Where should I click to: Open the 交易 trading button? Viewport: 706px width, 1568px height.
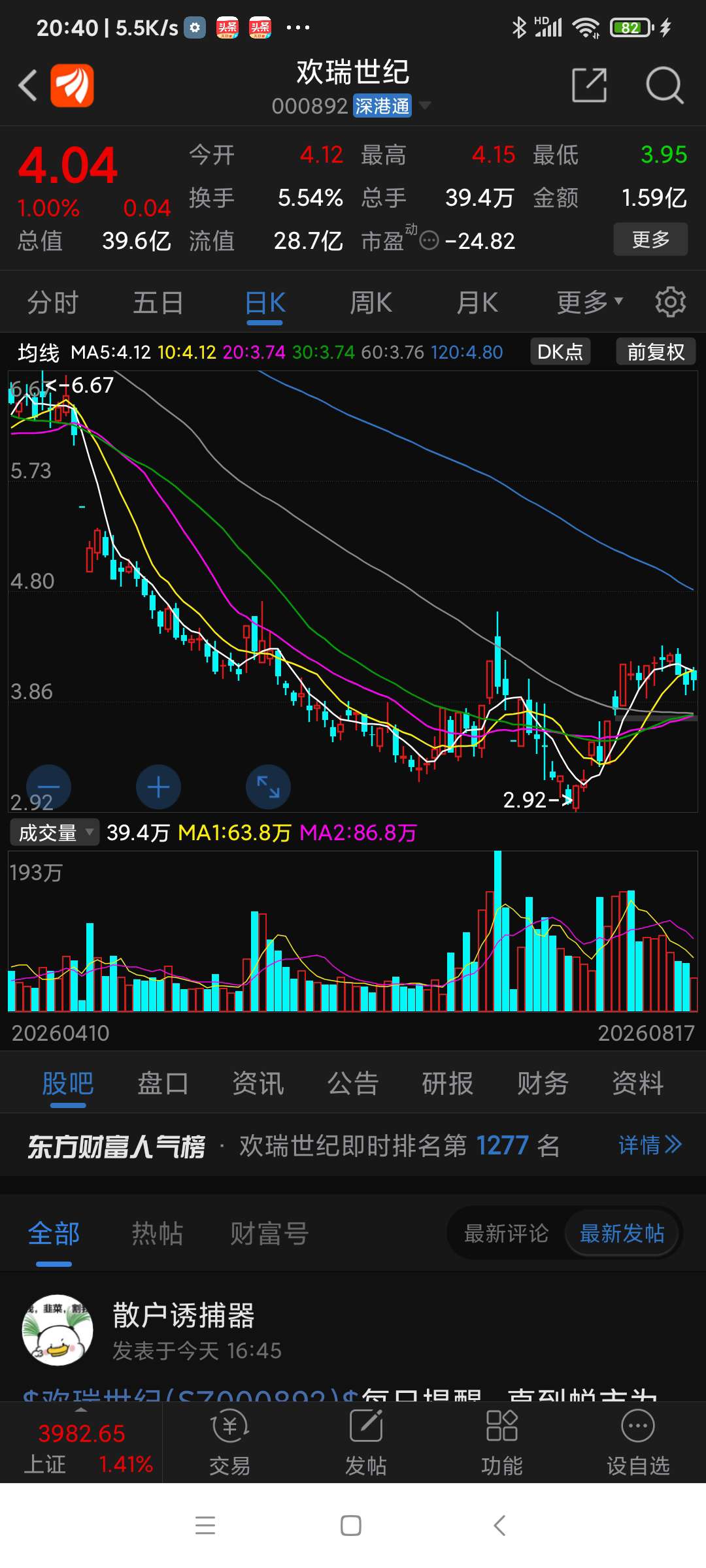(x=230, y=1443)
